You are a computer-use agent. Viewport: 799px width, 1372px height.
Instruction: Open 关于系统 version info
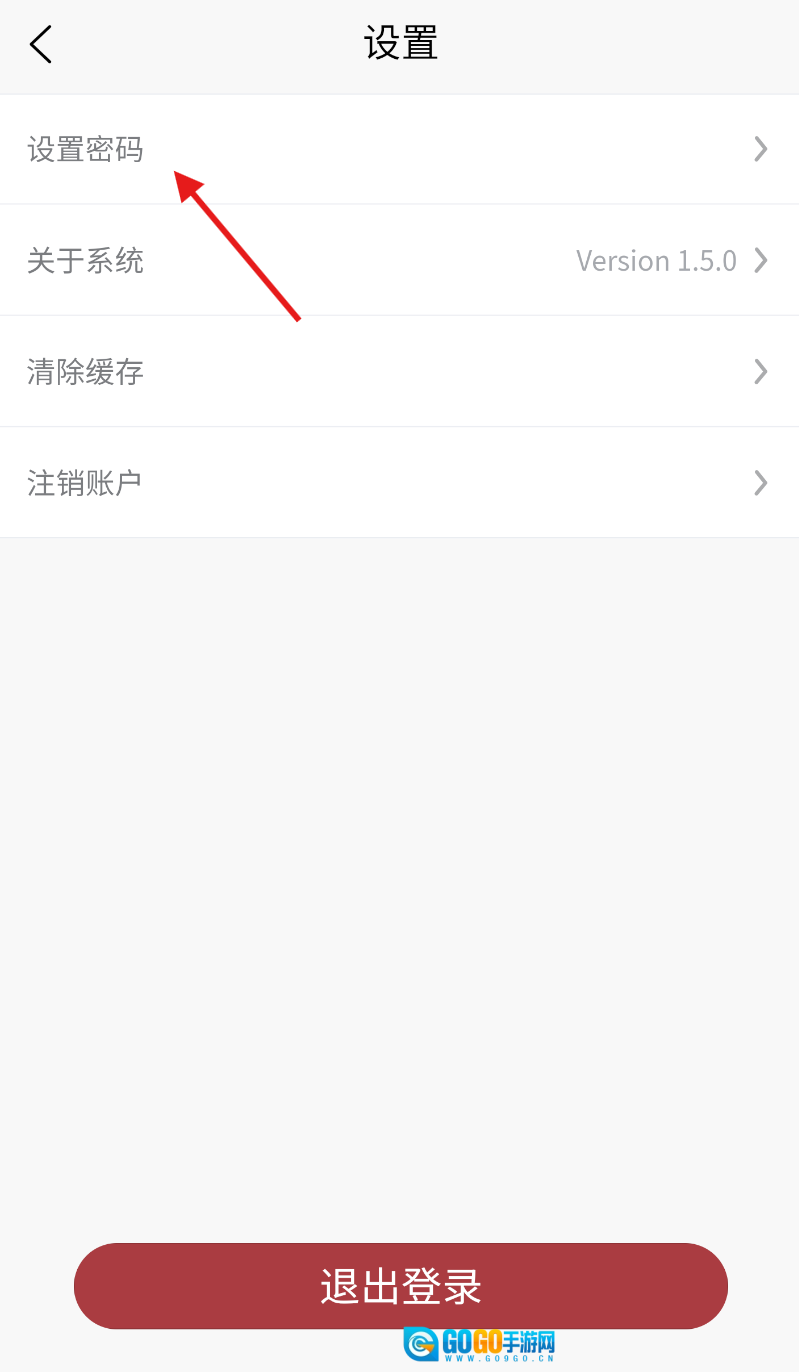coord(399,261)
